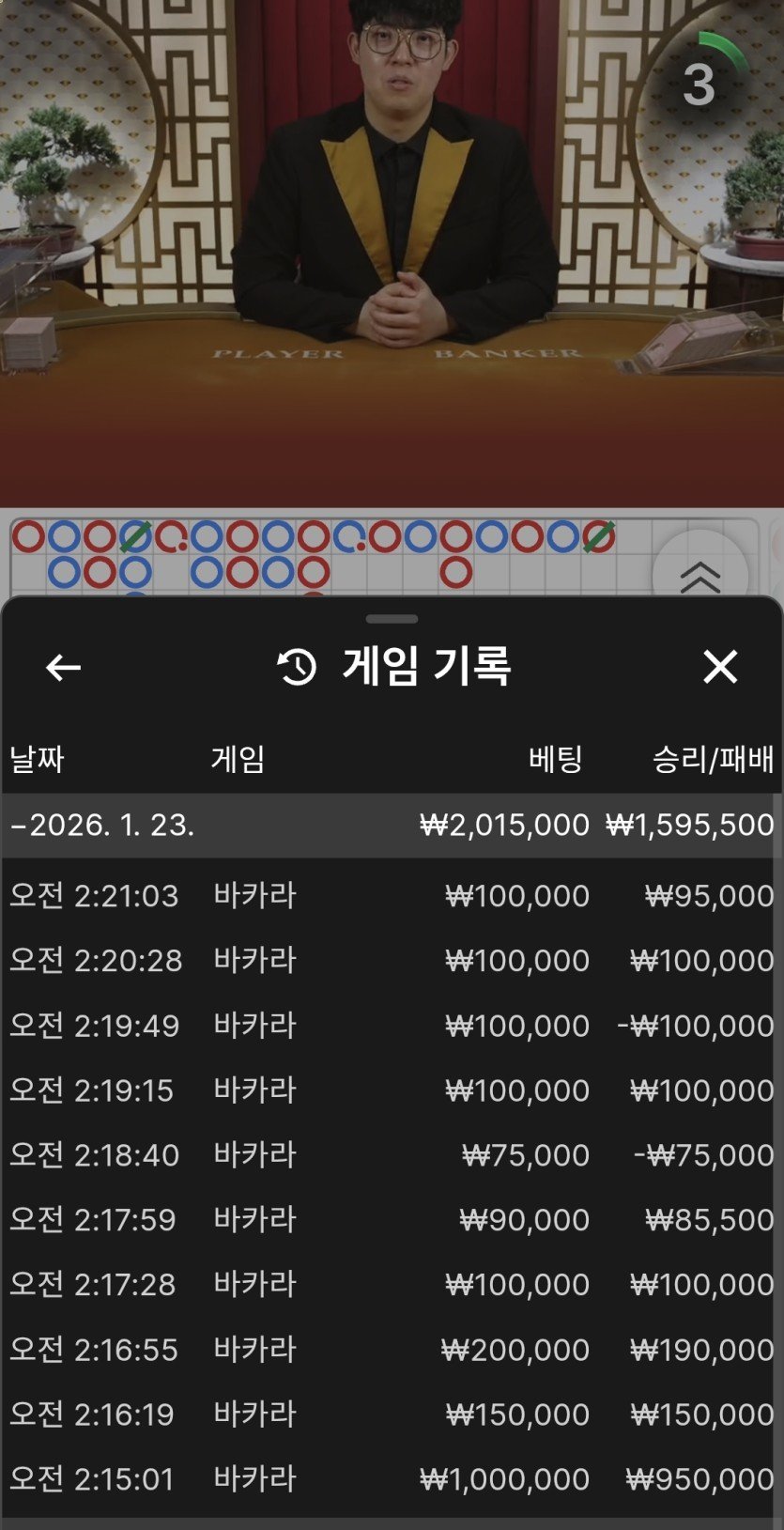View the 오전 2:15:01 ₩1,000,000 bet record
This screenshot has width=784, height=1530.
pos(391,1479)
